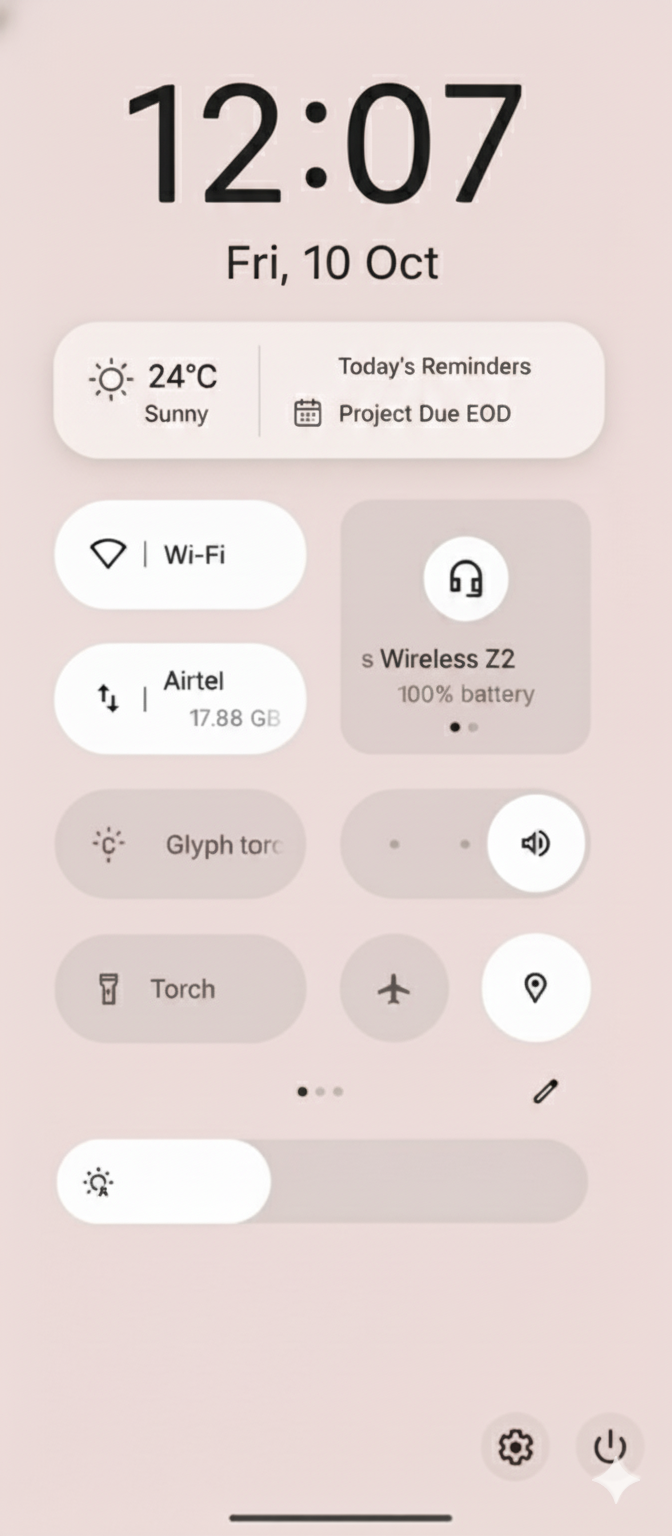Toggle the location tile
This screenshot has width=672, height=1536.
(x=536, y=989)
